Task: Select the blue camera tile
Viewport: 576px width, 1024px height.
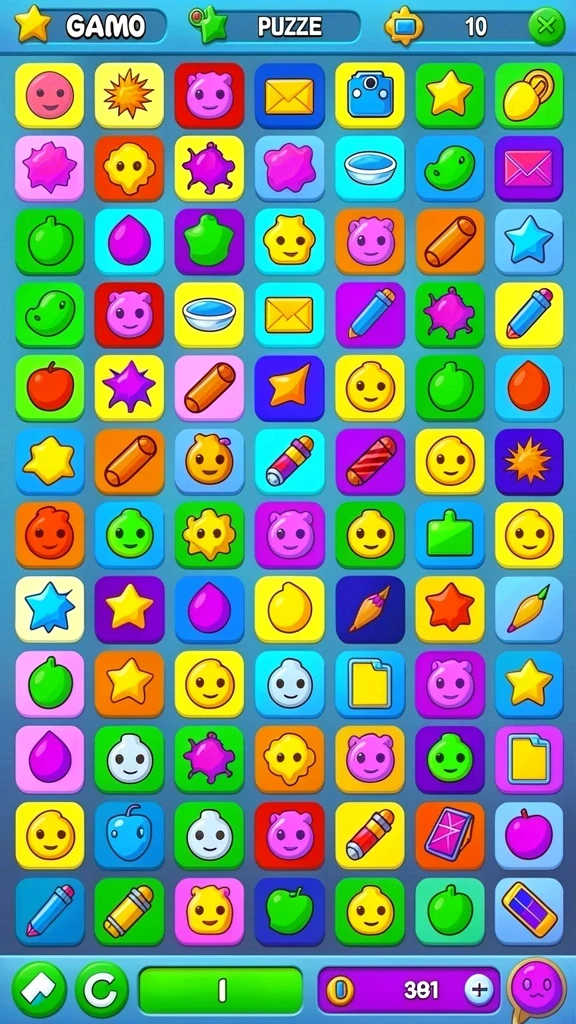Action: pyautogui.click(x=370, y=95)
